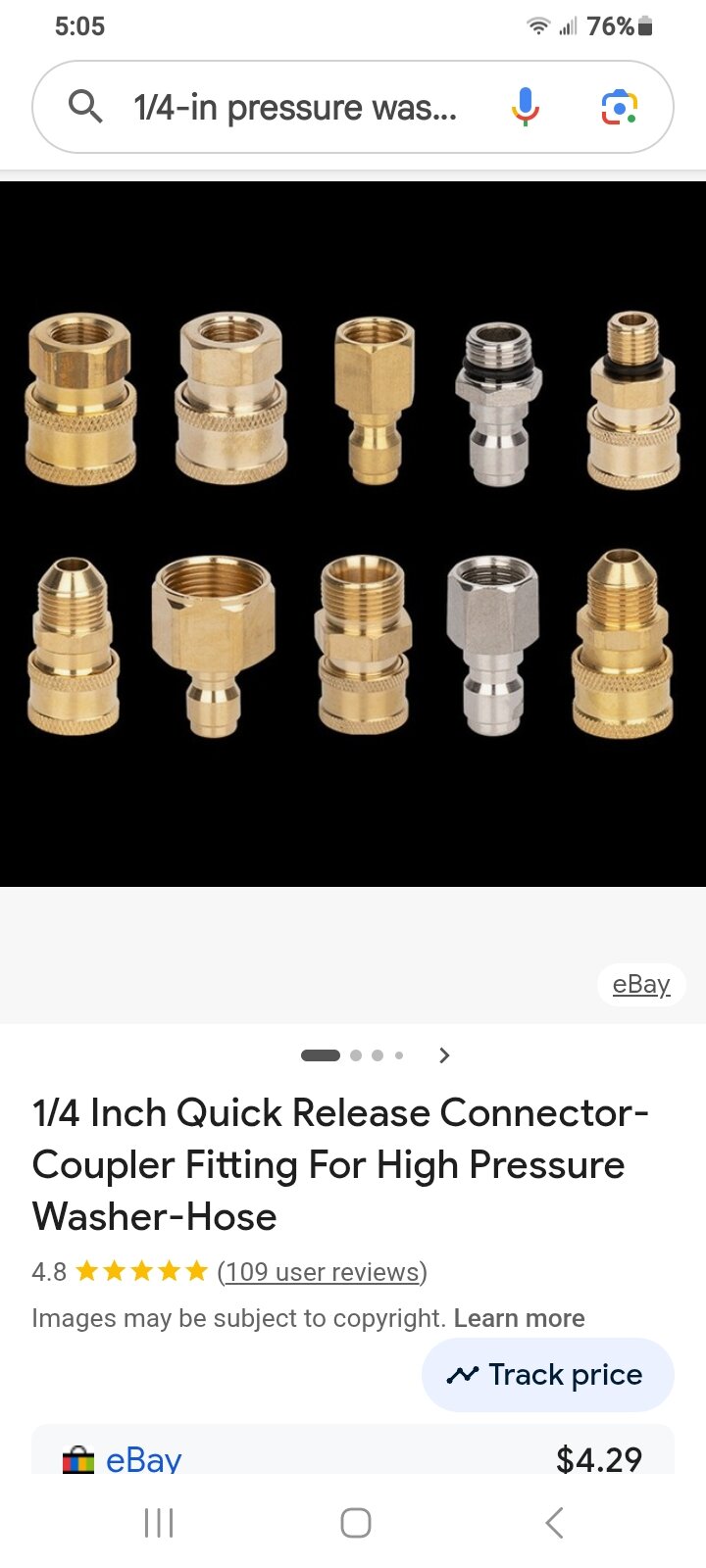The width and height of the screenshot is (706, 1568).
Task: Open recent apps from navigation bar
Action: coord(159,1523)
